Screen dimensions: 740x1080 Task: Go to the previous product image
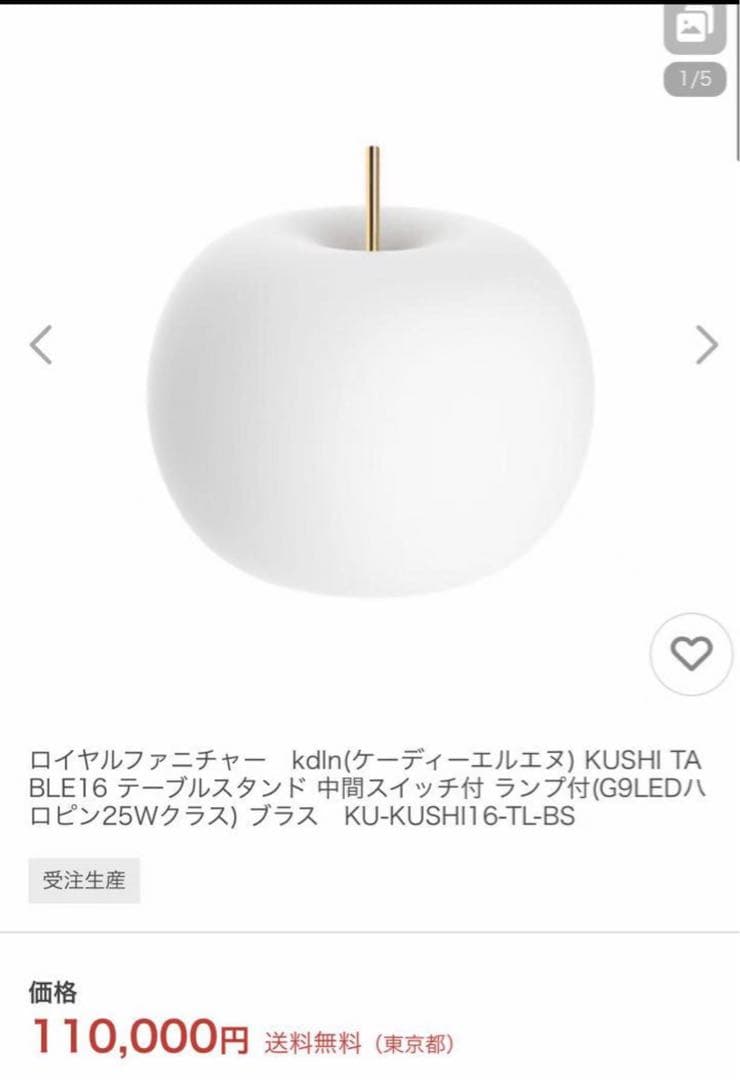click(41, 345)
